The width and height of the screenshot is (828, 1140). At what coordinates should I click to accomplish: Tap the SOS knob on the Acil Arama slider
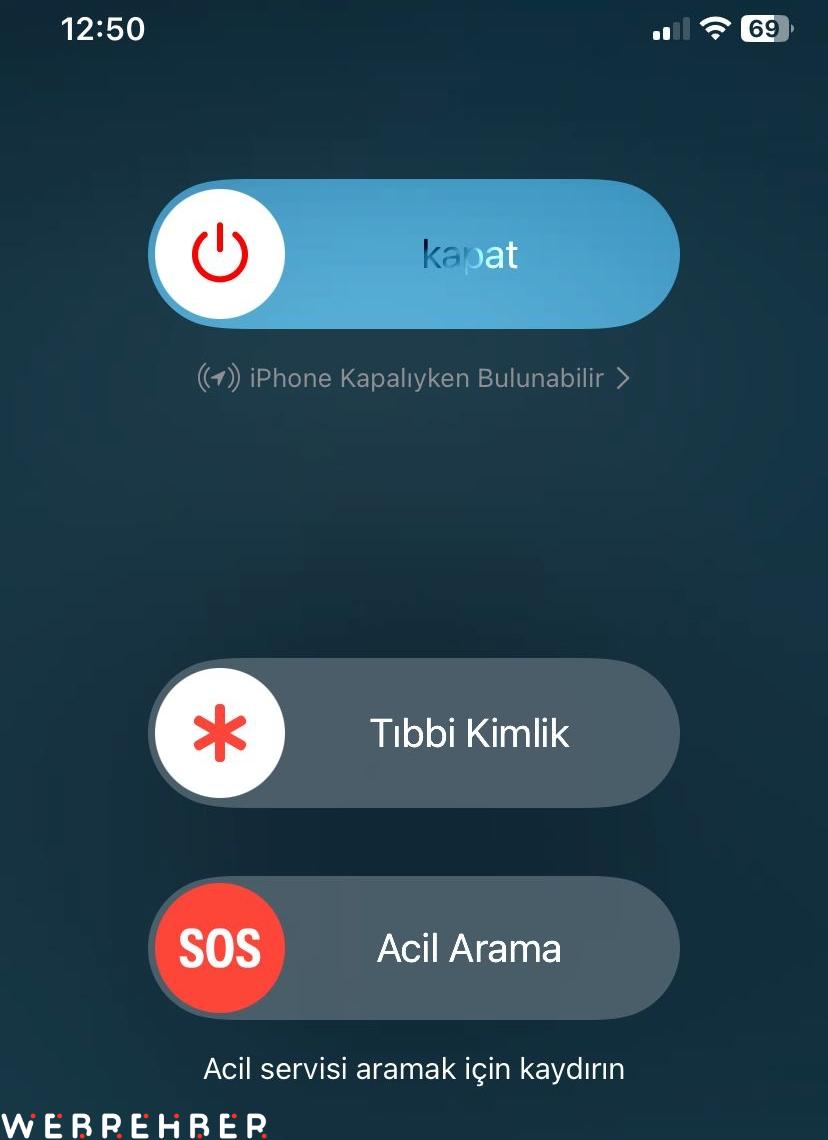click(x=220, y=948)
